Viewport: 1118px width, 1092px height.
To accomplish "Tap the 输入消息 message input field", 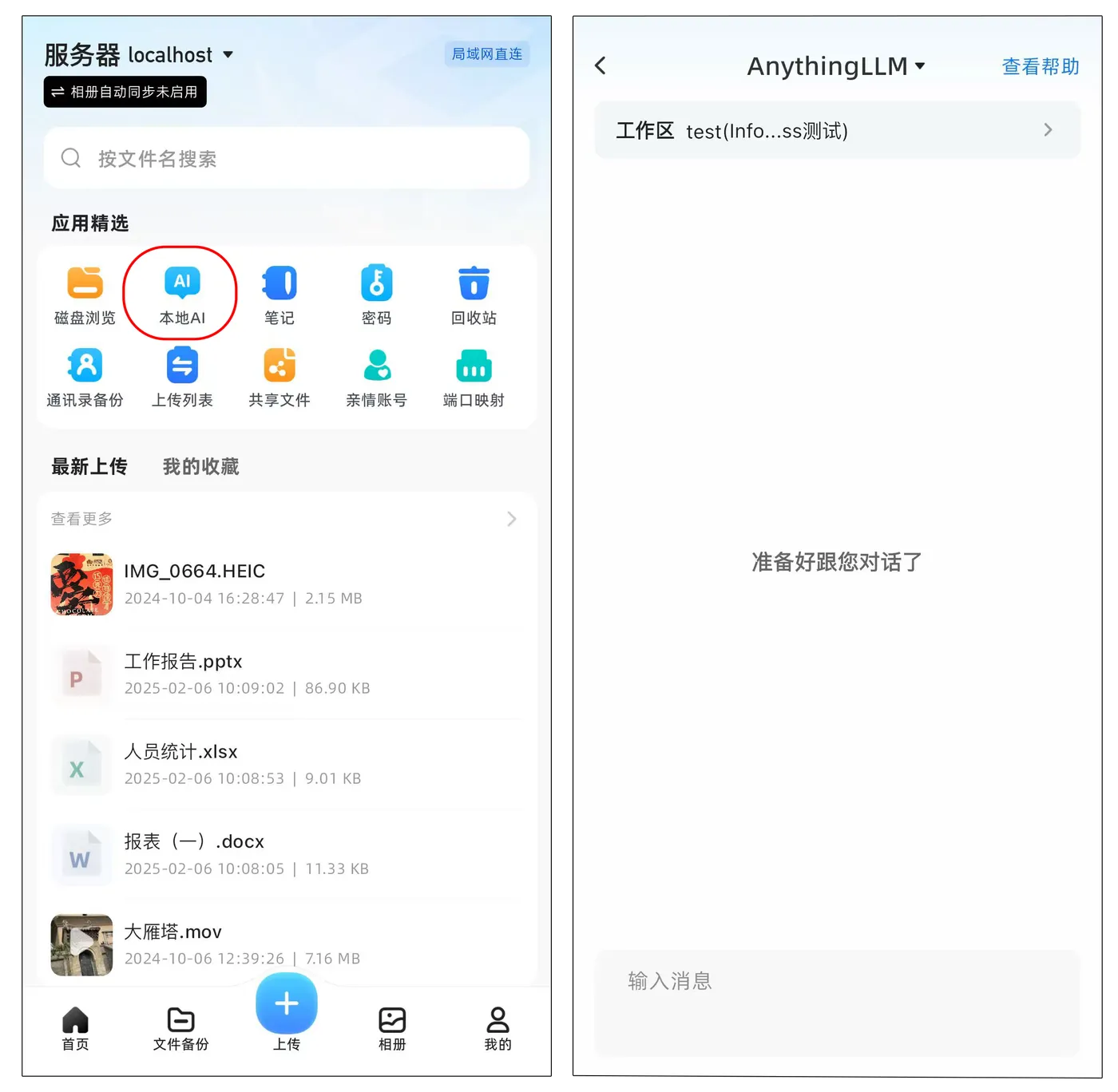I will click(x=837, y=1002).
